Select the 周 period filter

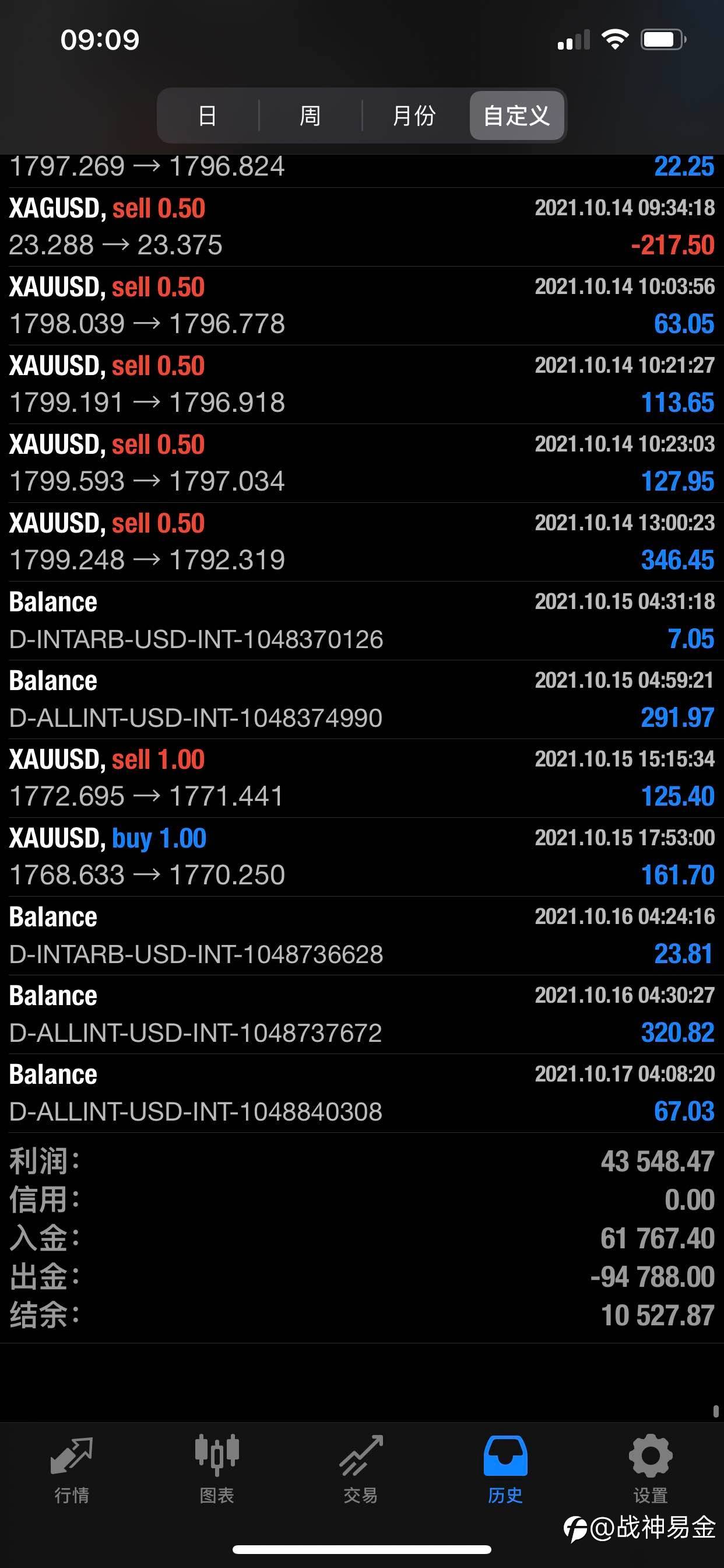click(x=310, y=116)
